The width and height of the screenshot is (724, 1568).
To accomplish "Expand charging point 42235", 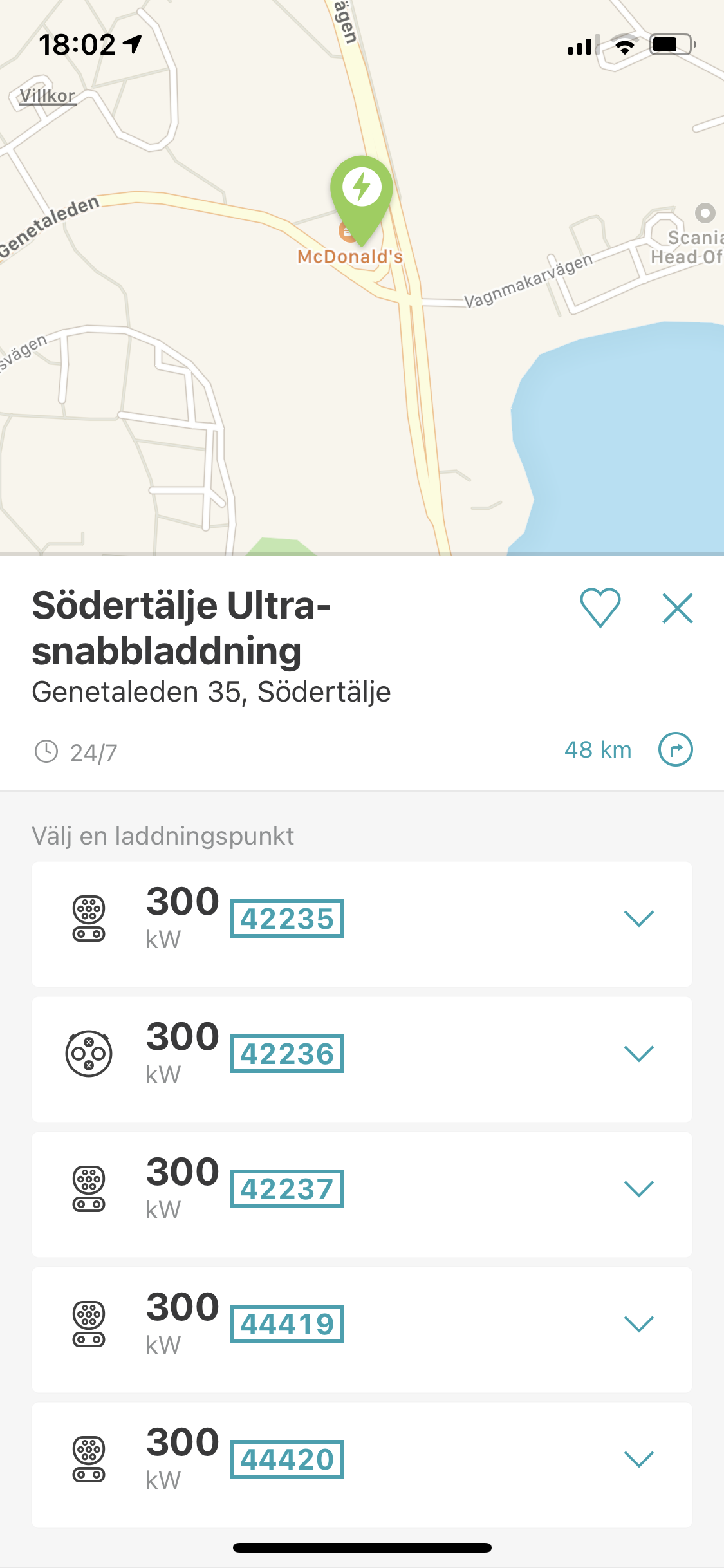I will pos(638,919).
